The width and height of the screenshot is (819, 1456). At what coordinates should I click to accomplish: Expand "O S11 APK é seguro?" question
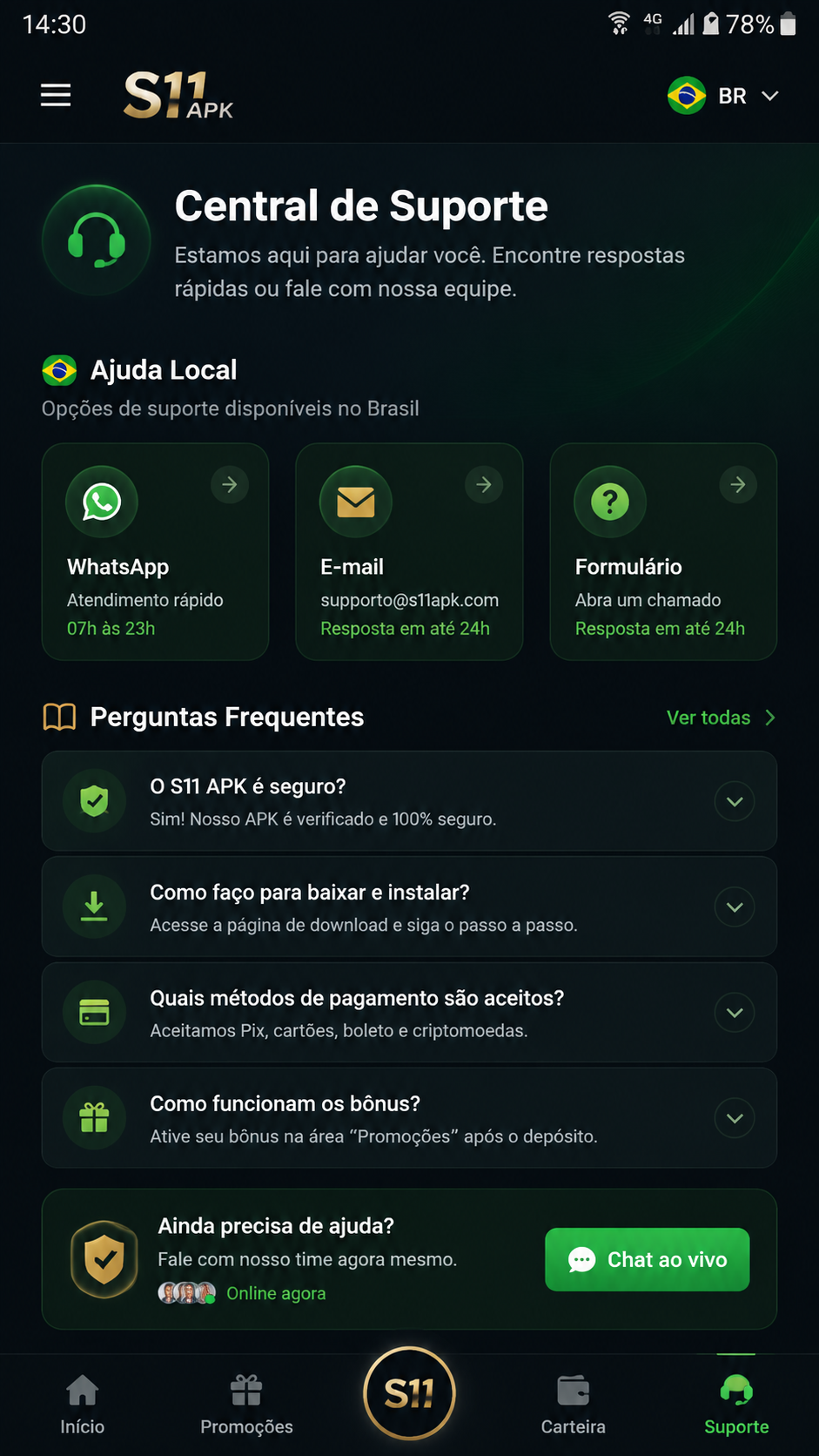[x=409, y=801]
